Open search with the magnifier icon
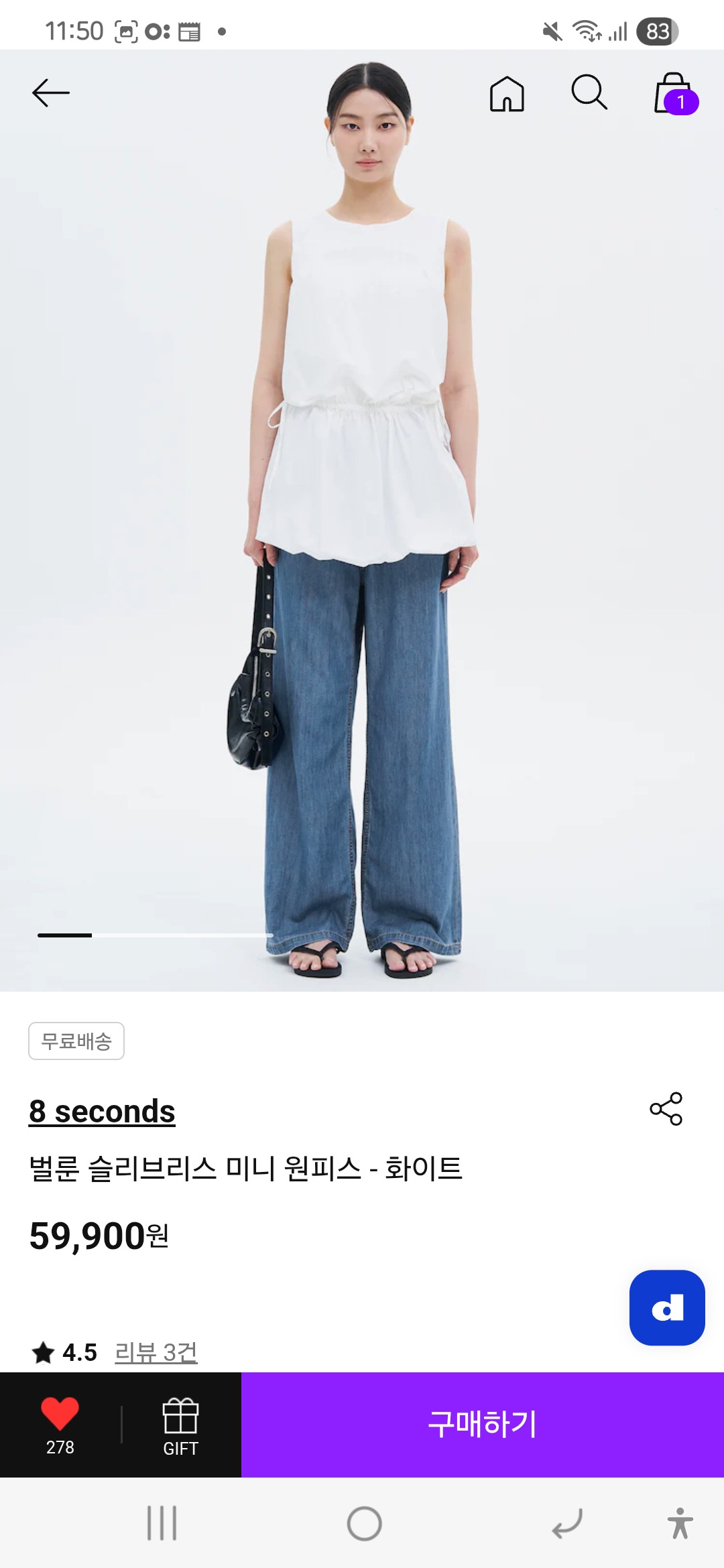724x1568 pixels. point(589,92)
